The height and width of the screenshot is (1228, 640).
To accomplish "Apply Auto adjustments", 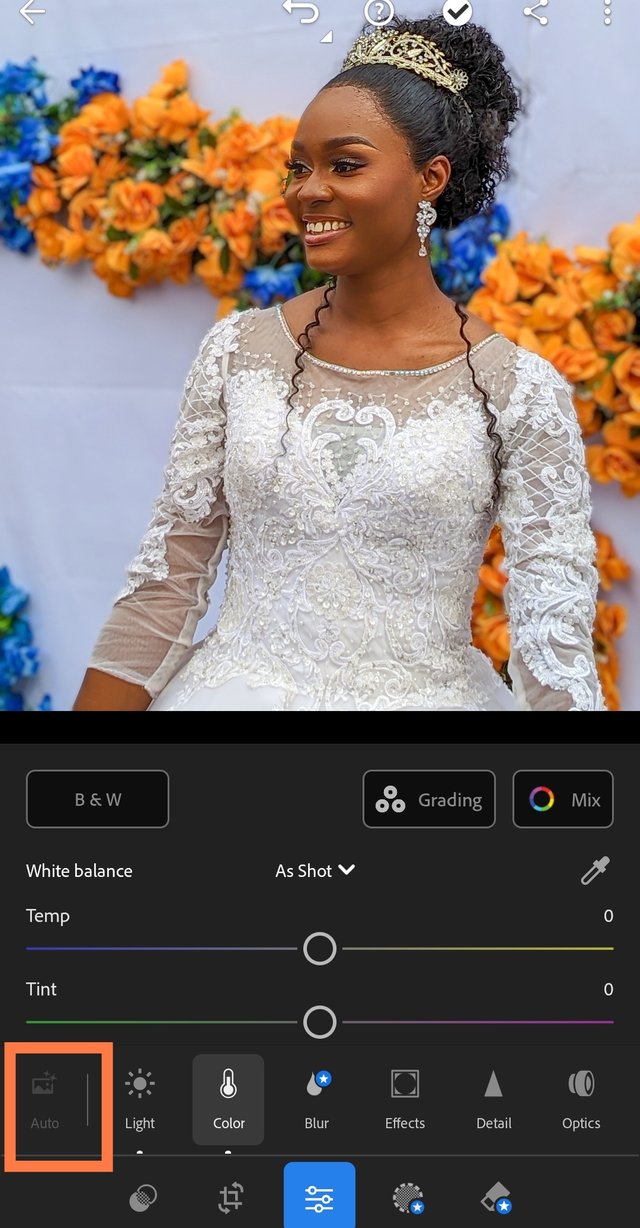I will pos(45,1100).
